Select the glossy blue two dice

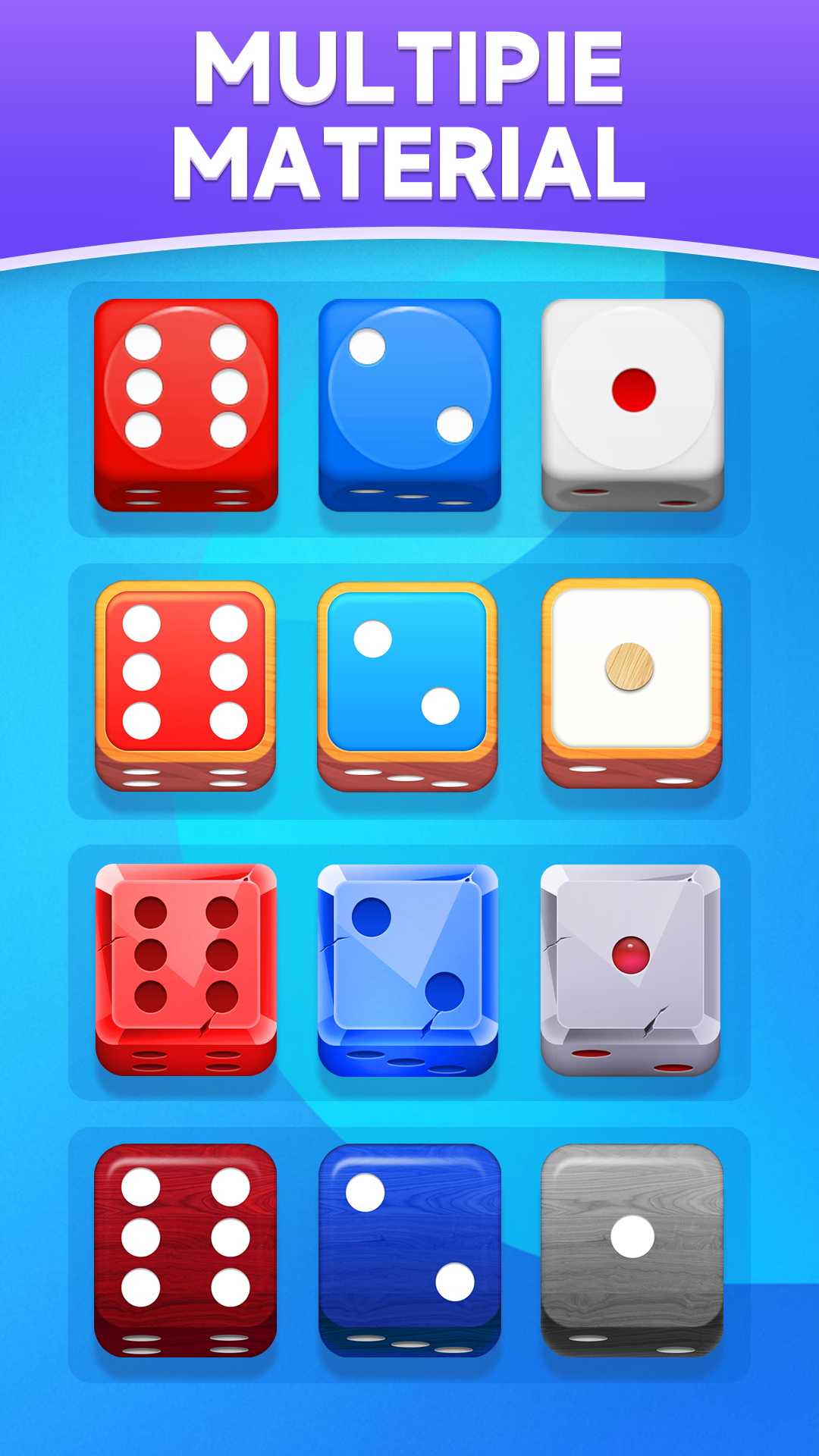(409, 394)
